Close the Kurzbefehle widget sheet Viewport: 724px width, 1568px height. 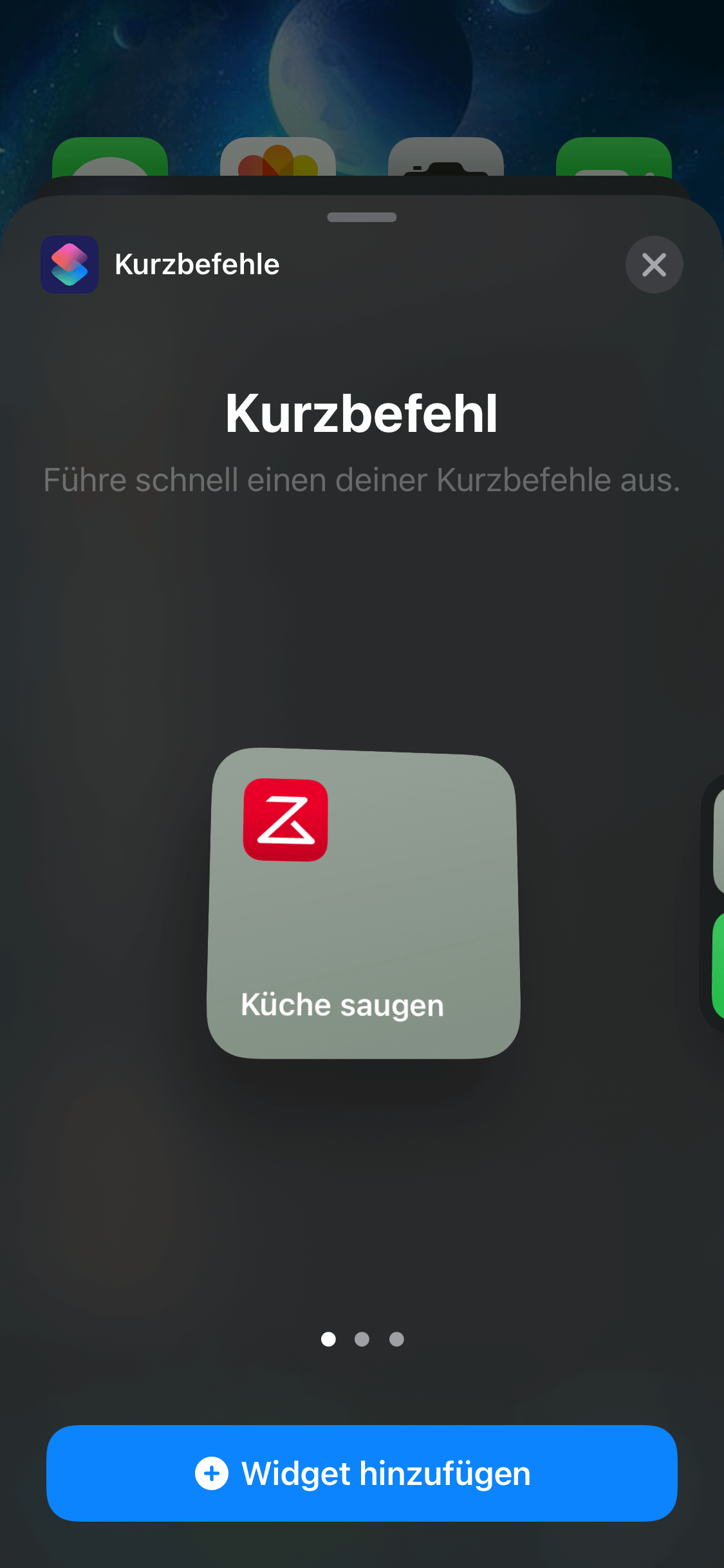[654, 265]
